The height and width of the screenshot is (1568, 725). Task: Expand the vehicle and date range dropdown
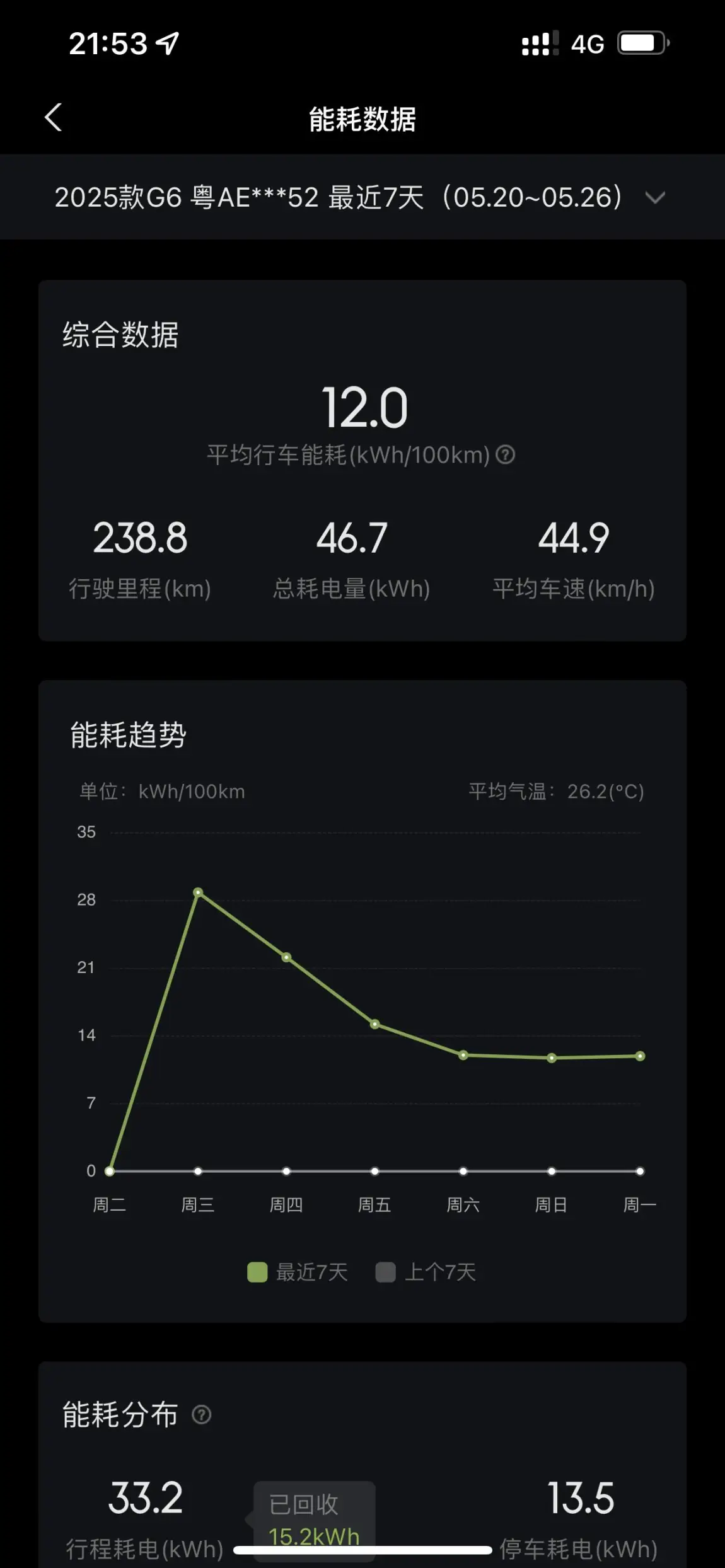(x=362, y=197)
